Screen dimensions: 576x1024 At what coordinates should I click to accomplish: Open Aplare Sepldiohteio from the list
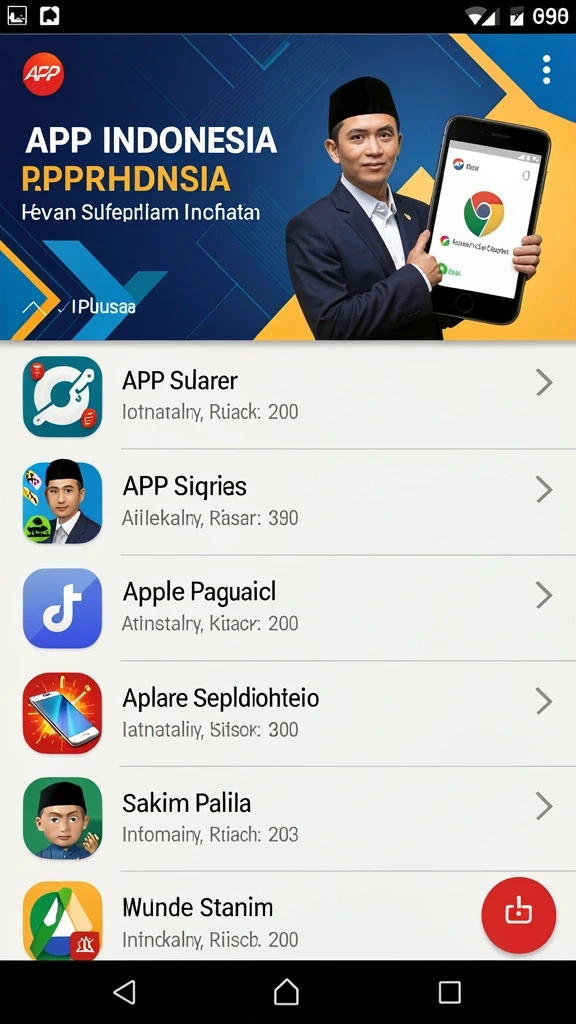[x=288, y=713]
